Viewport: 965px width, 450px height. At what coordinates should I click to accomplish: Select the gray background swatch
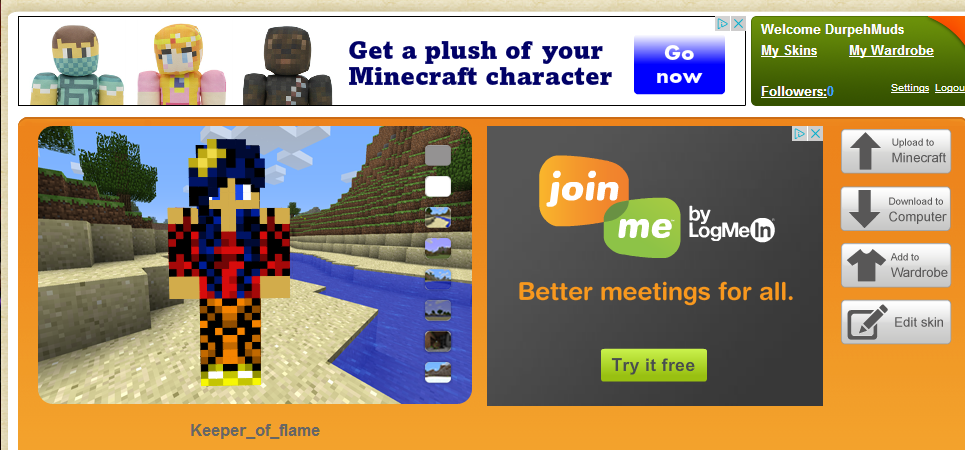tap(438, 155)
